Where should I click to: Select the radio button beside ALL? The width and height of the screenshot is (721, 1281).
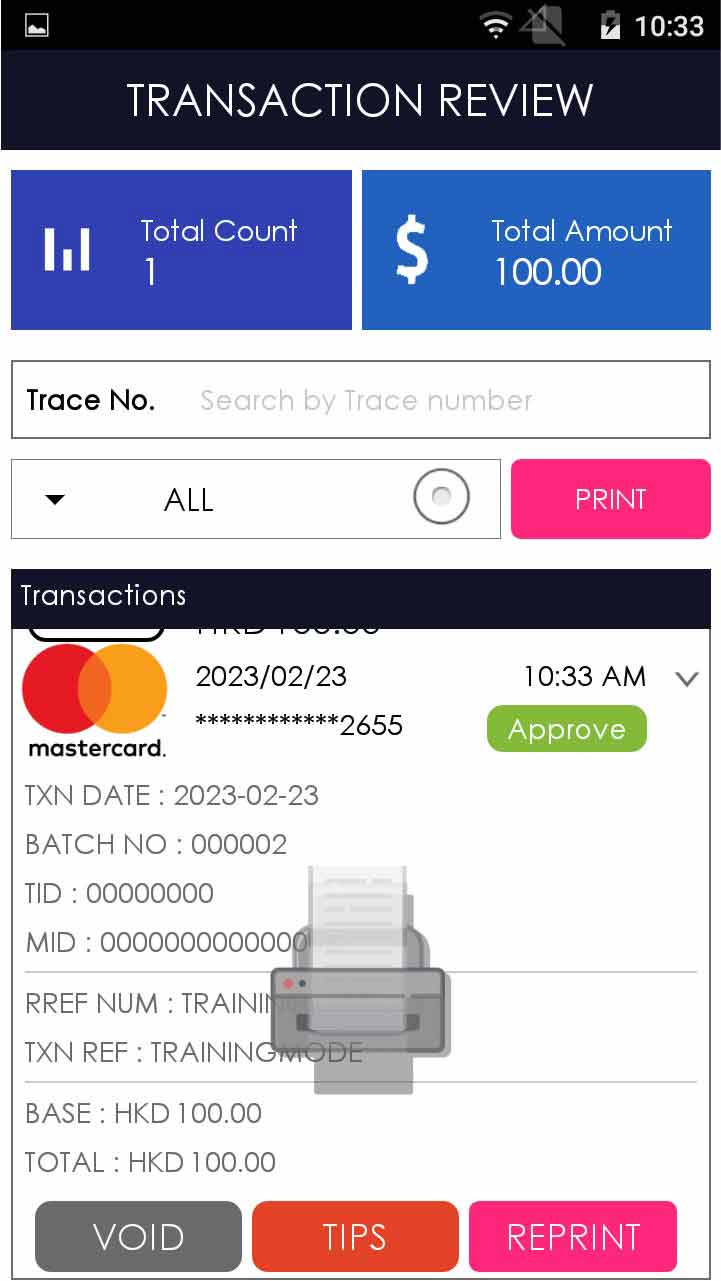(441, 496)
